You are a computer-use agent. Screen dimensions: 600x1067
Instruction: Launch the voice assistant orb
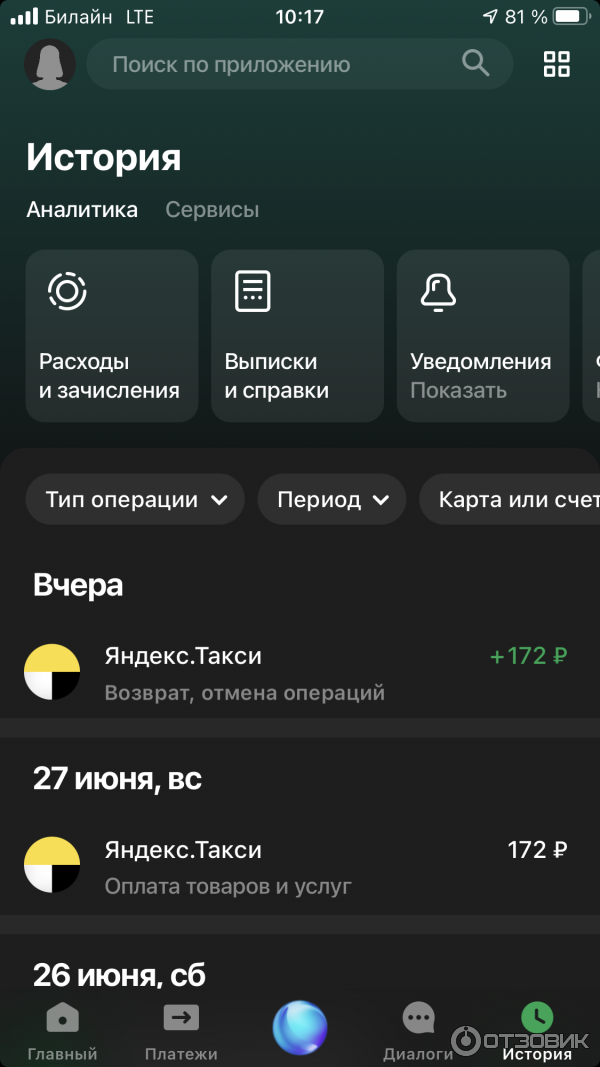click(x=300, y=1028)
